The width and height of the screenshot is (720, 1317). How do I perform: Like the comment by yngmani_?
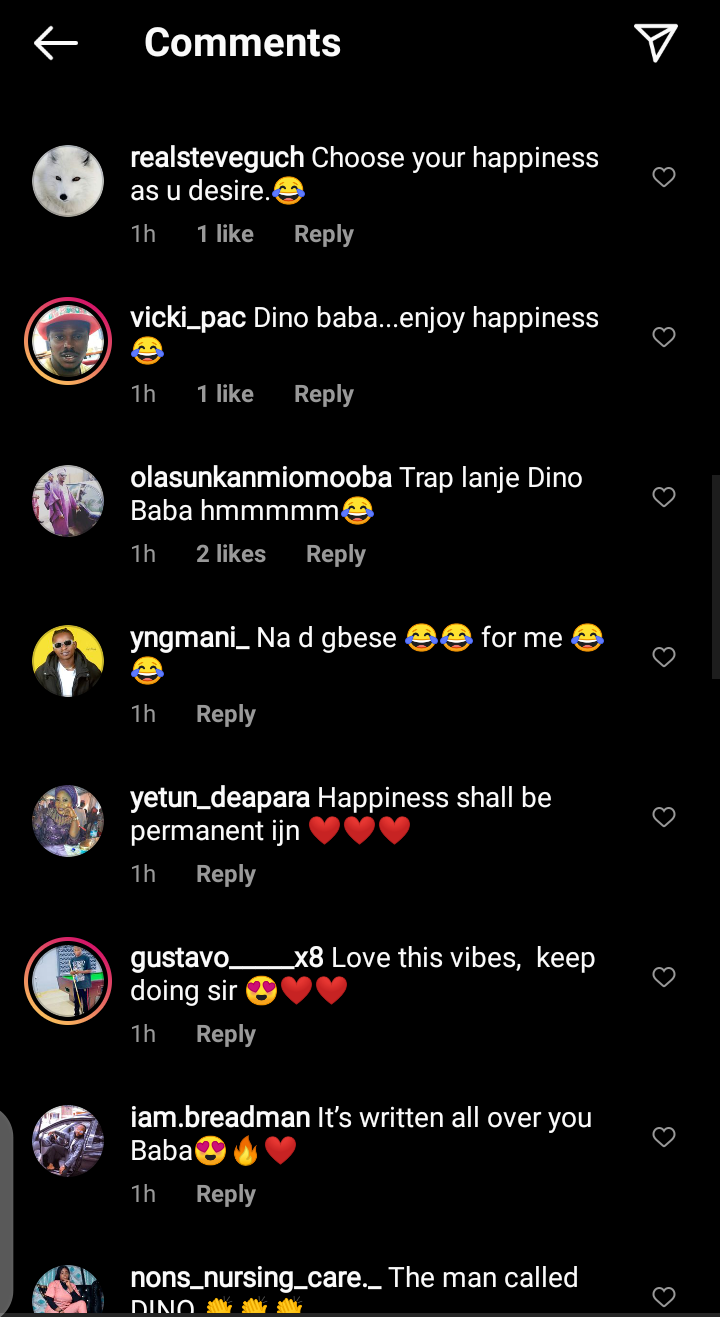pyautogui.click(x=664, y=657)
